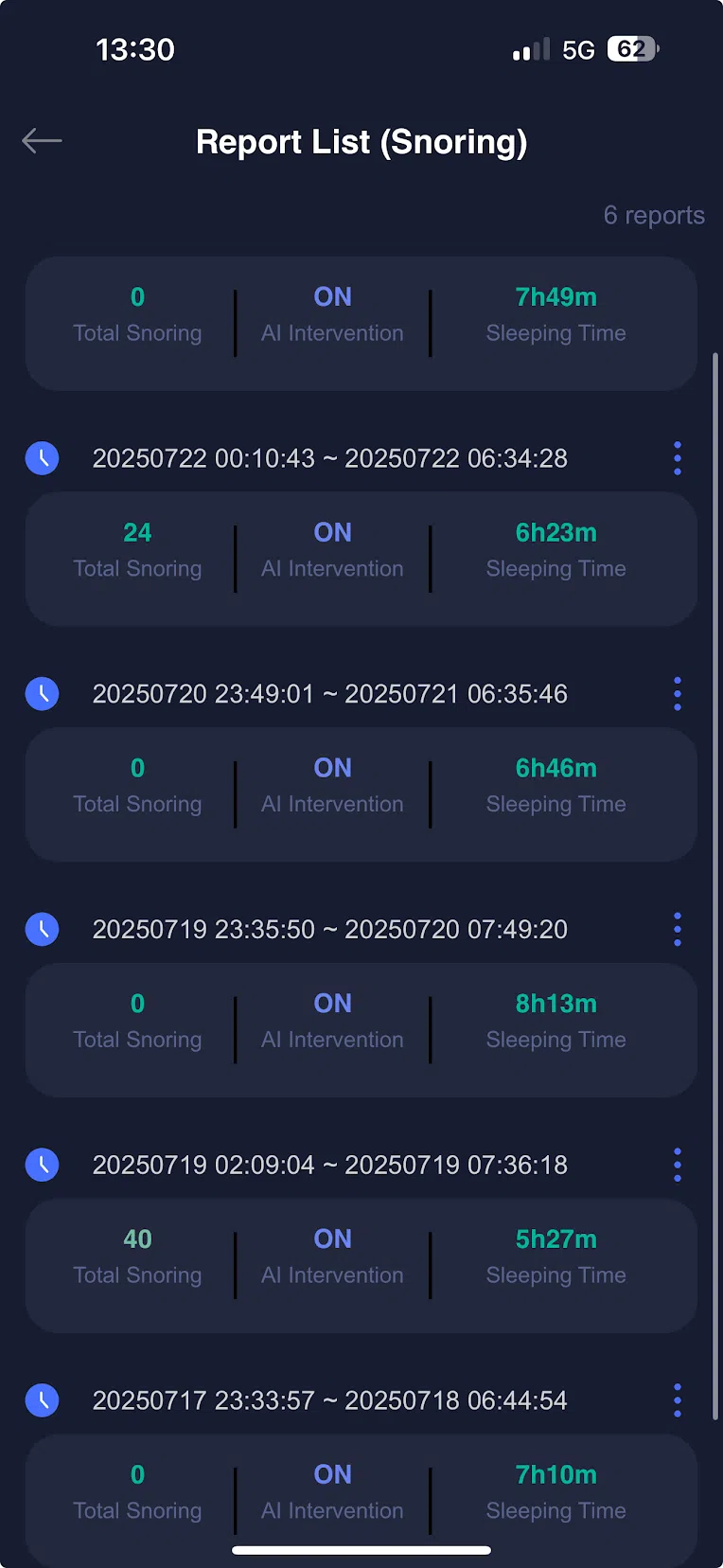This screenshot has width=723, height=1568.
Task: Open options for the 20250719 02:09:04 report
Action: 678,1165
